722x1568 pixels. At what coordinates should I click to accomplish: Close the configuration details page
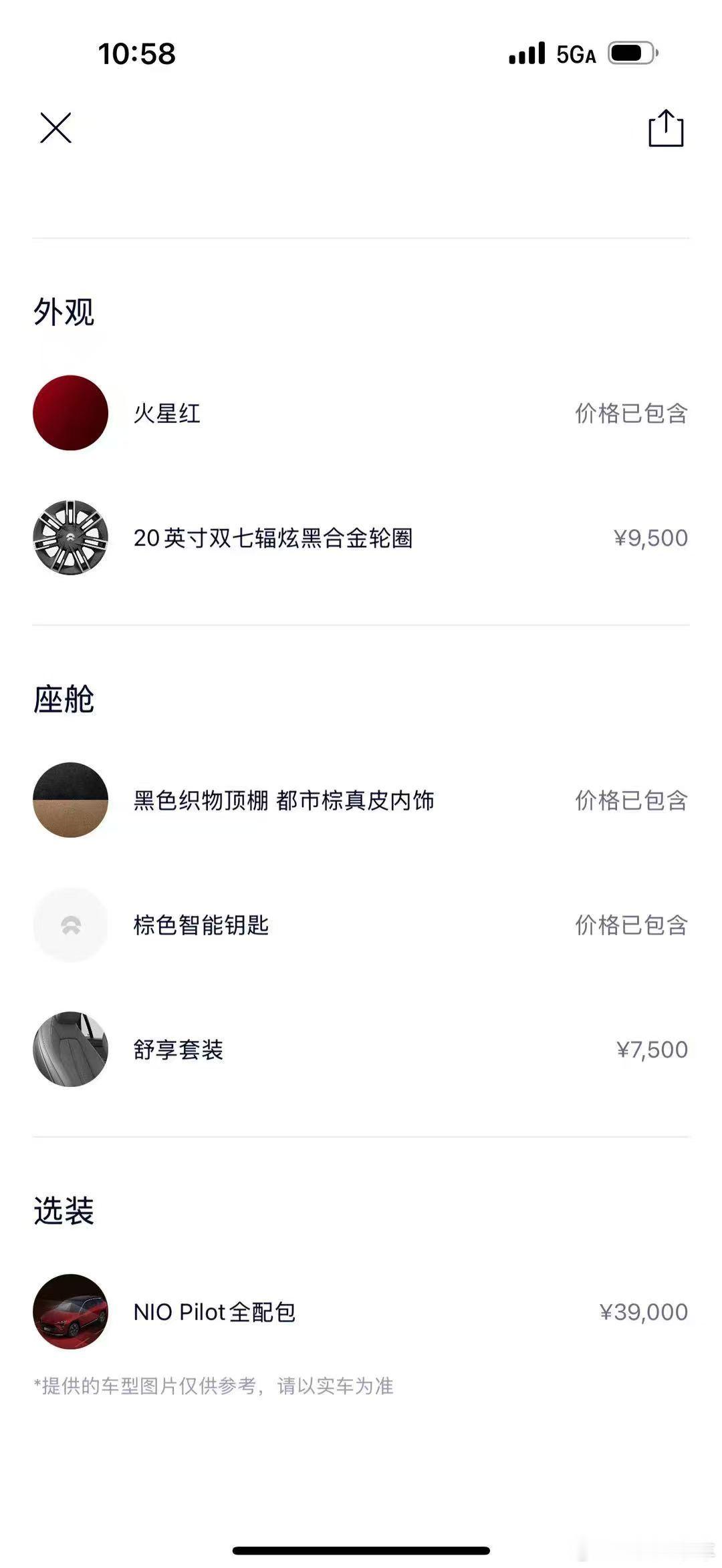pos(55,128)
